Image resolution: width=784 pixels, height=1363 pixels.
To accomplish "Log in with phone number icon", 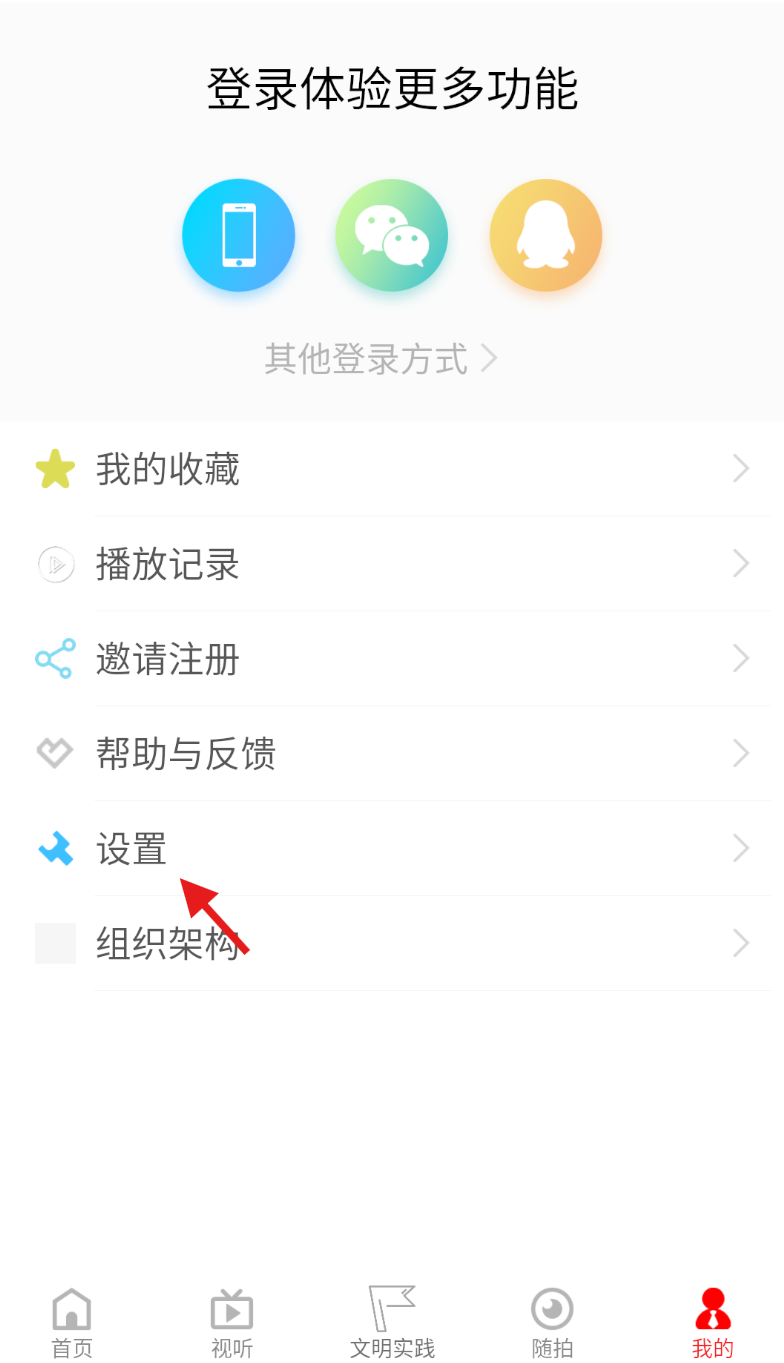I will pyautogui.click(x=238, y=236).
